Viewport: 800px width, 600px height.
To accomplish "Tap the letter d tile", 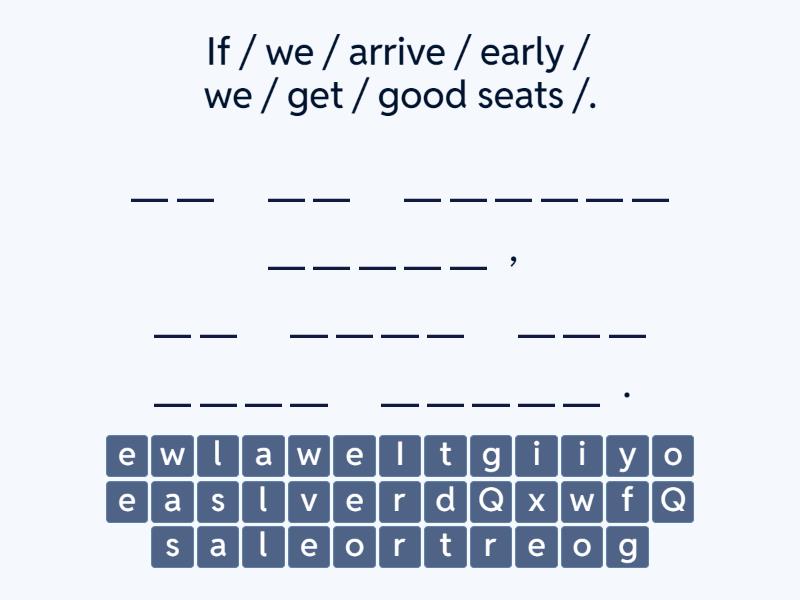I will (445, 501).
